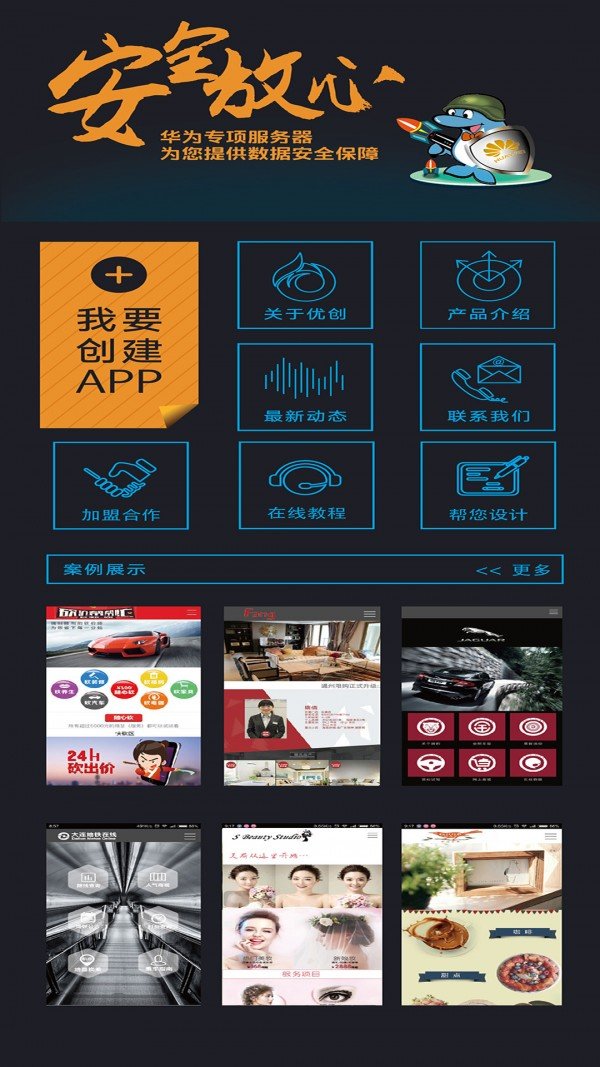Open the coffee and dessert case
Image resolution: width=600 pixels, height=1067 pixels.
pyautogui.click(x=482, y=914)
